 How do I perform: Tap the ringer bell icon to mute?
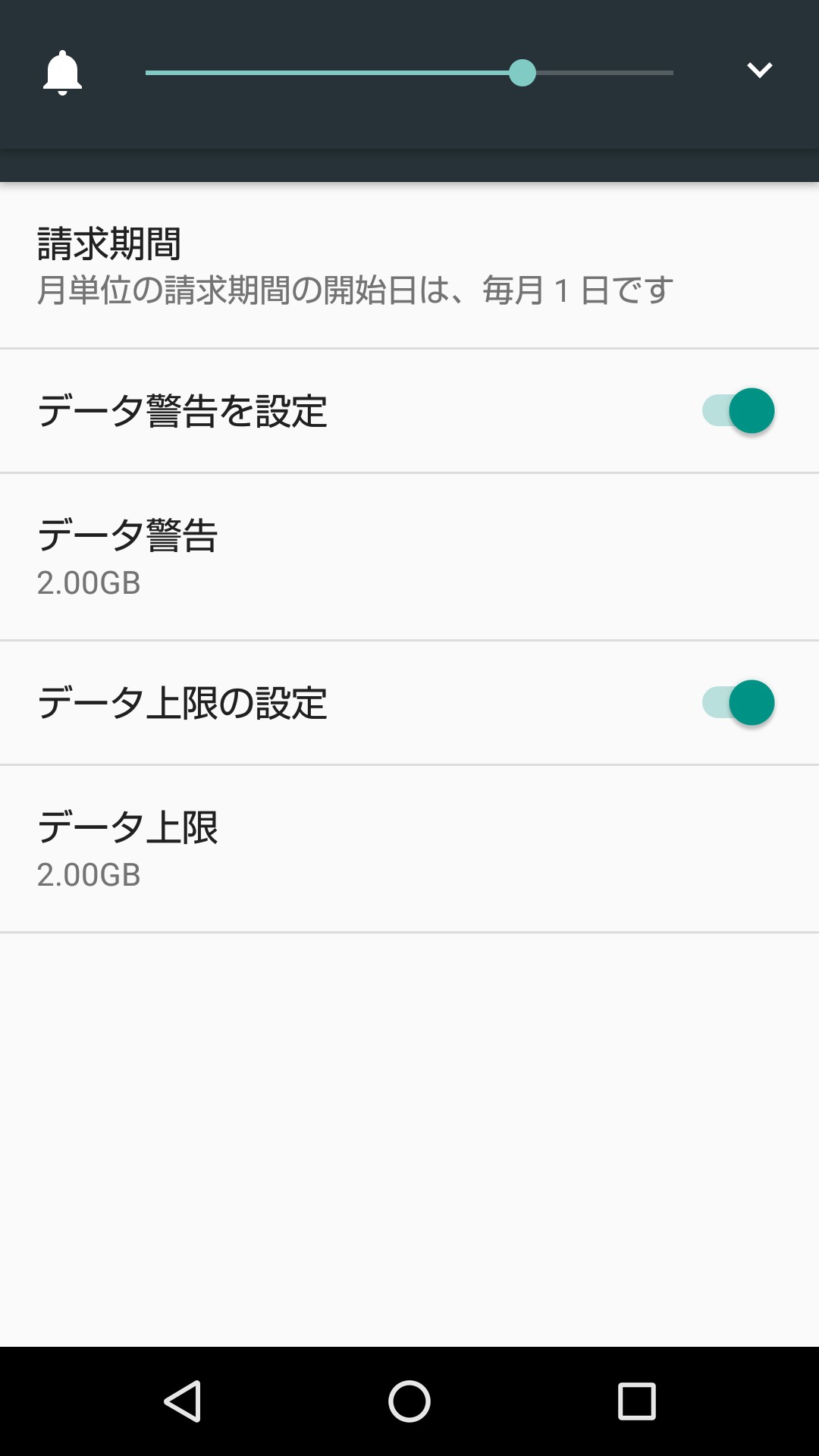(62, 73)
